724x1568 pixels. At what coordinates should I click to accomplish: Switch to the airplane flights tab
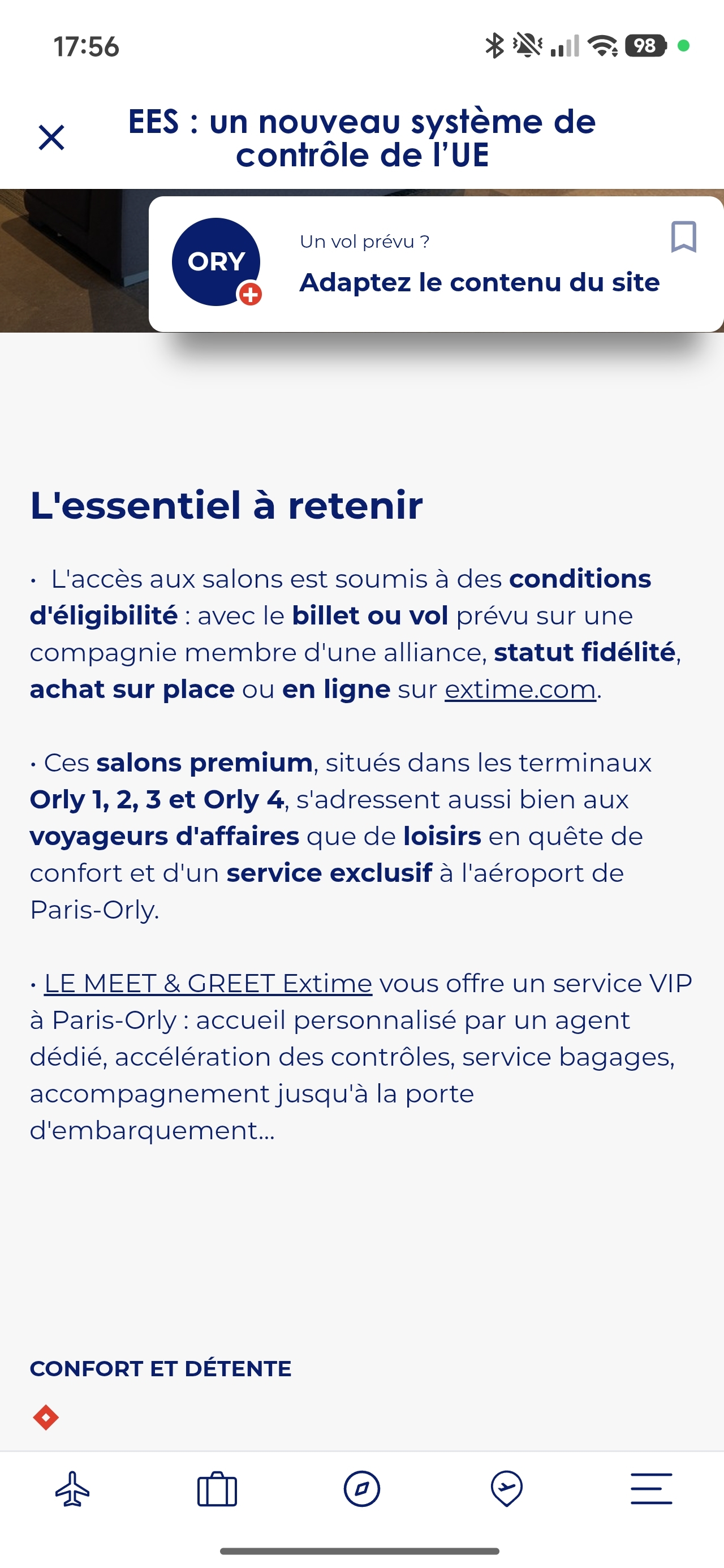point(72,1489)
